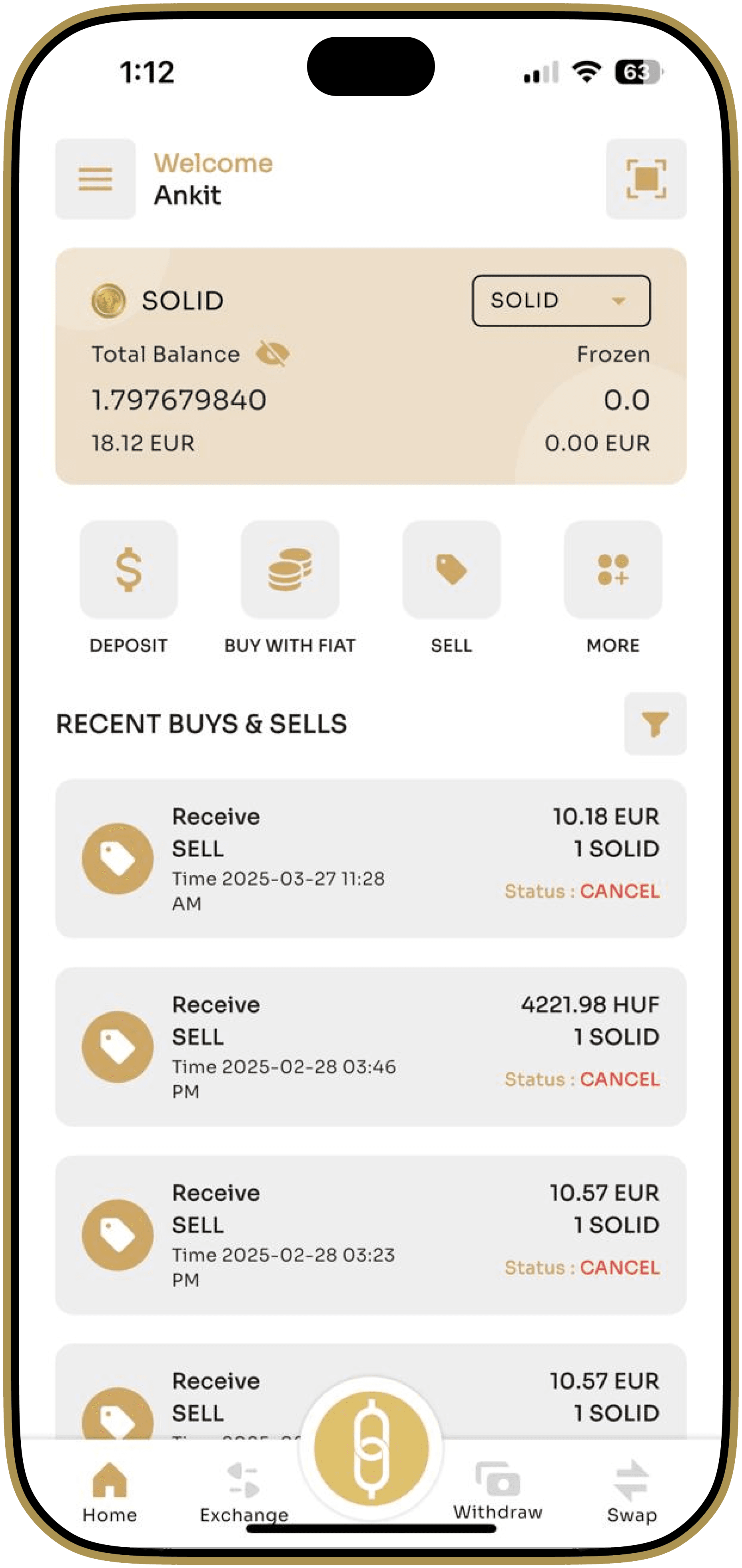
Task: Open the QR scanner icon
Action: [x=646, y=179]
